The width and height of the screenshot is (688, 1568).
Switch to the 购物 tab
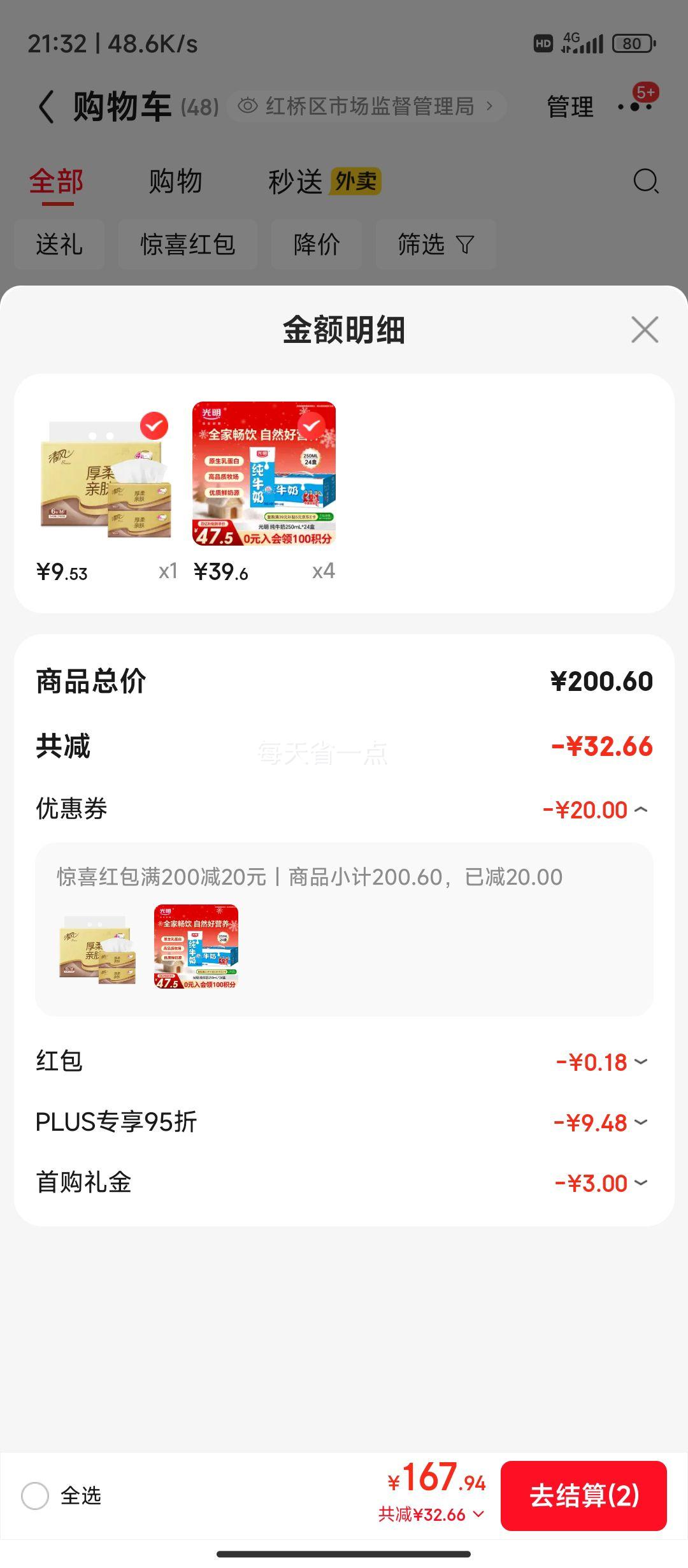pos(175,182)
